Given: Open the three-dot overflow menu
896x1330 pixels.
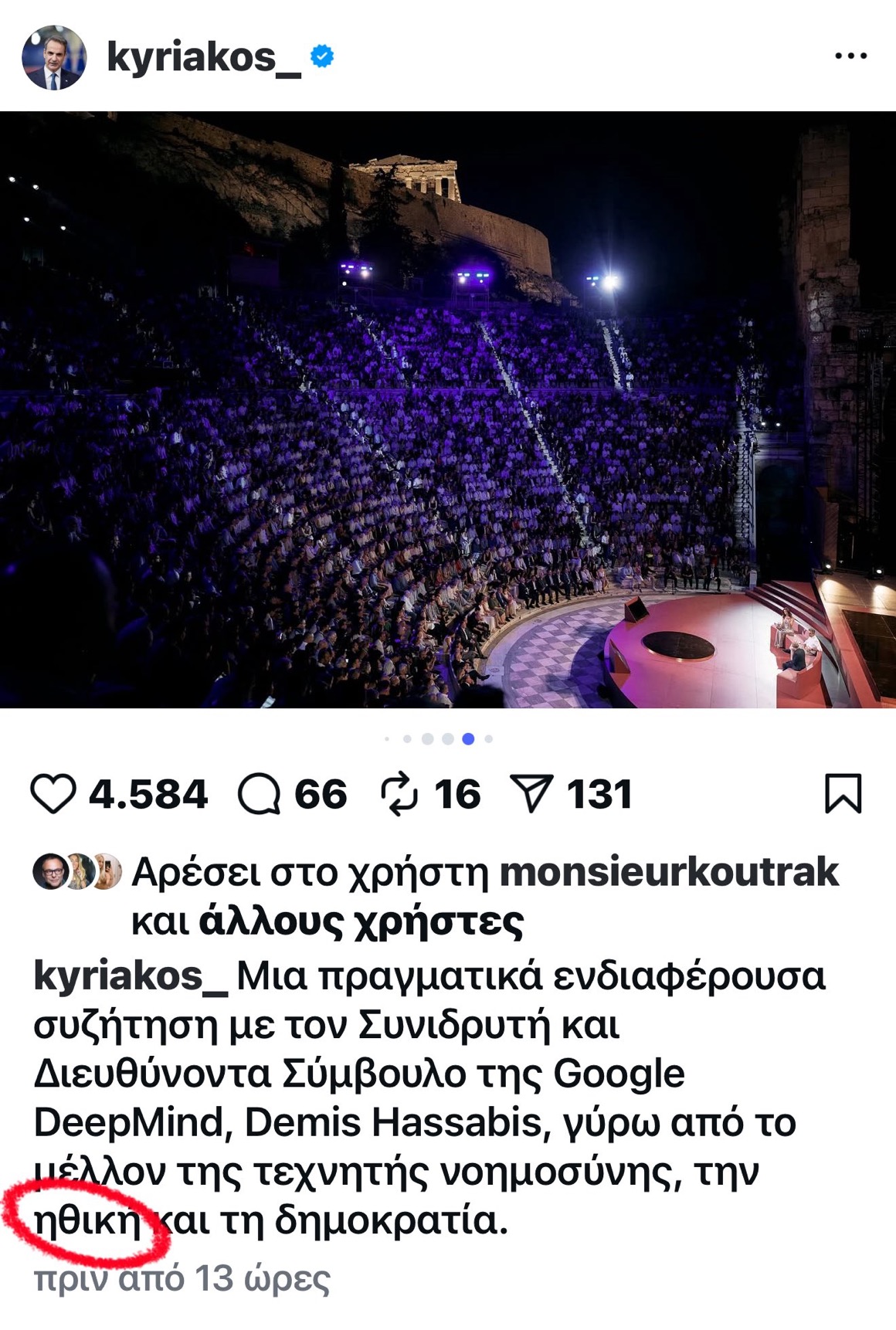Looking at the screenshot, I should tap(850, 56).
